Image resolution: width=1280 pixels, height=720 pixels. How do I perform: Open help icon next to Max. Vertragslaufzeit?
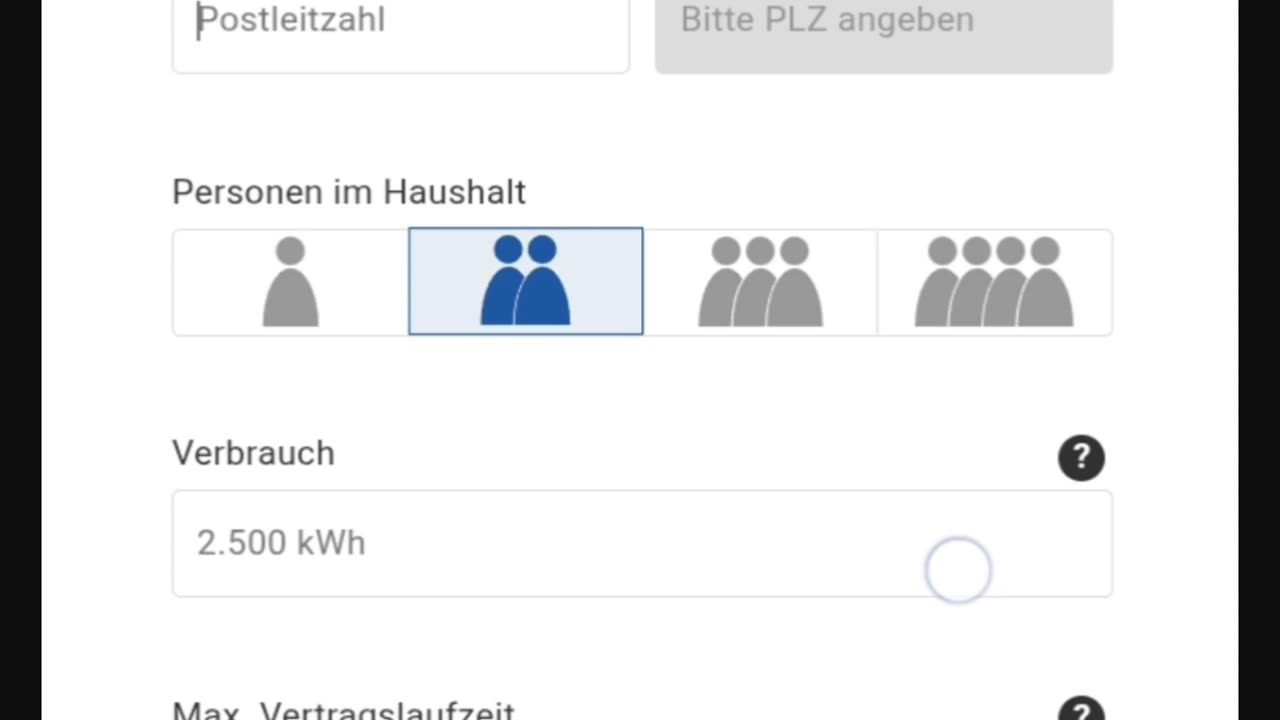1081,710
